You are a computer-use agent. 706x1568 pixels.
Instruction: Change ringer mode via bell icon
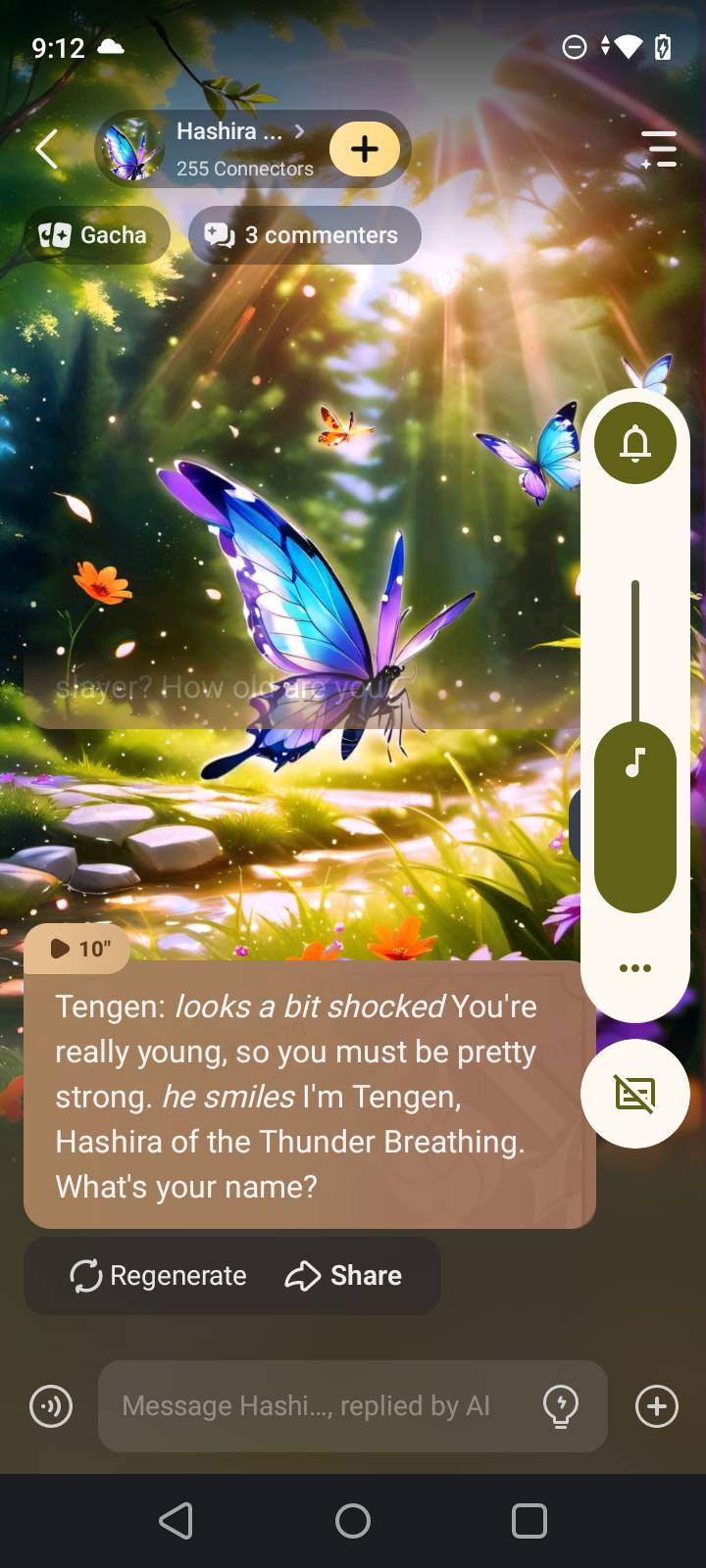point(635,443)
